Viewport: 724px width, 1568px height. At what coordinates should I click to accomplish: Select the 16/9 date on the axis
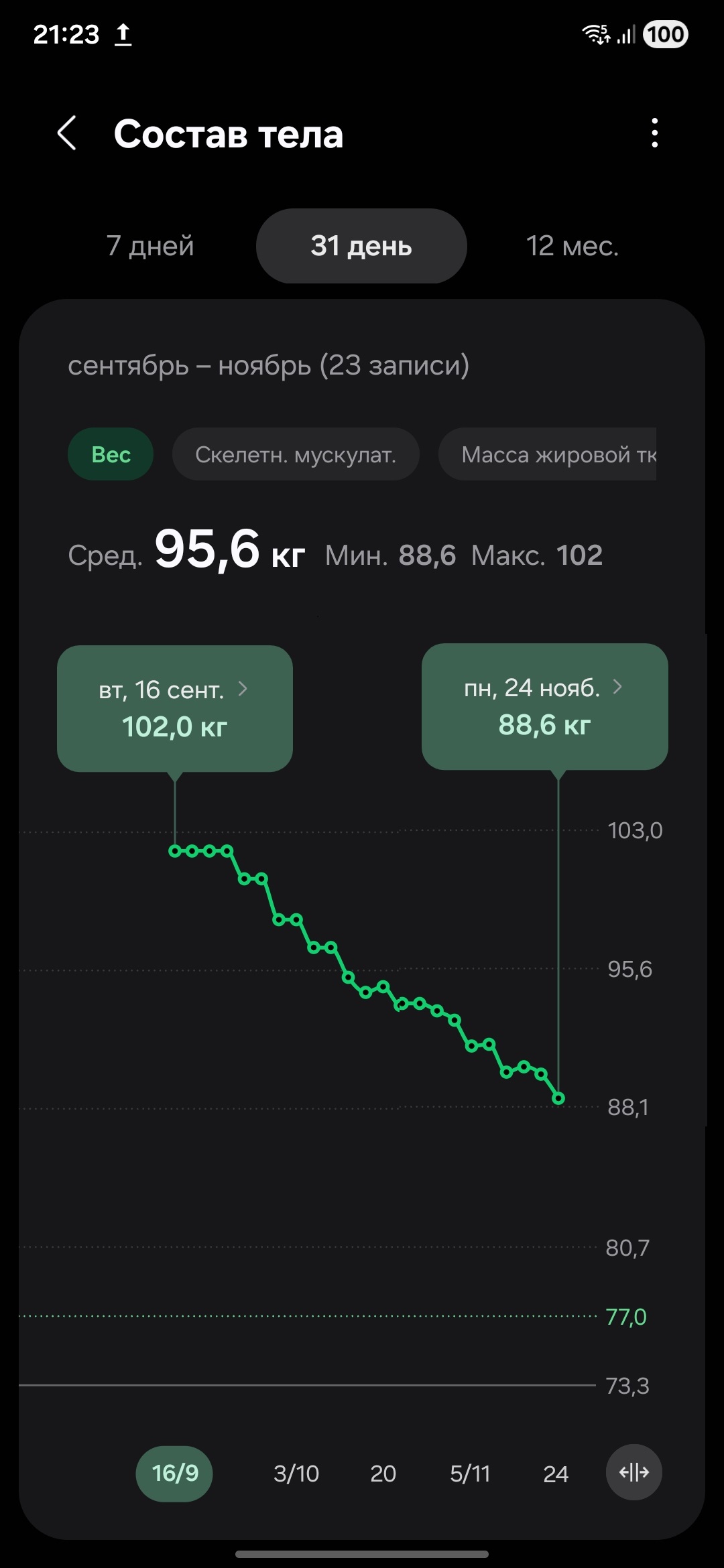click(x=174, y=1473)
